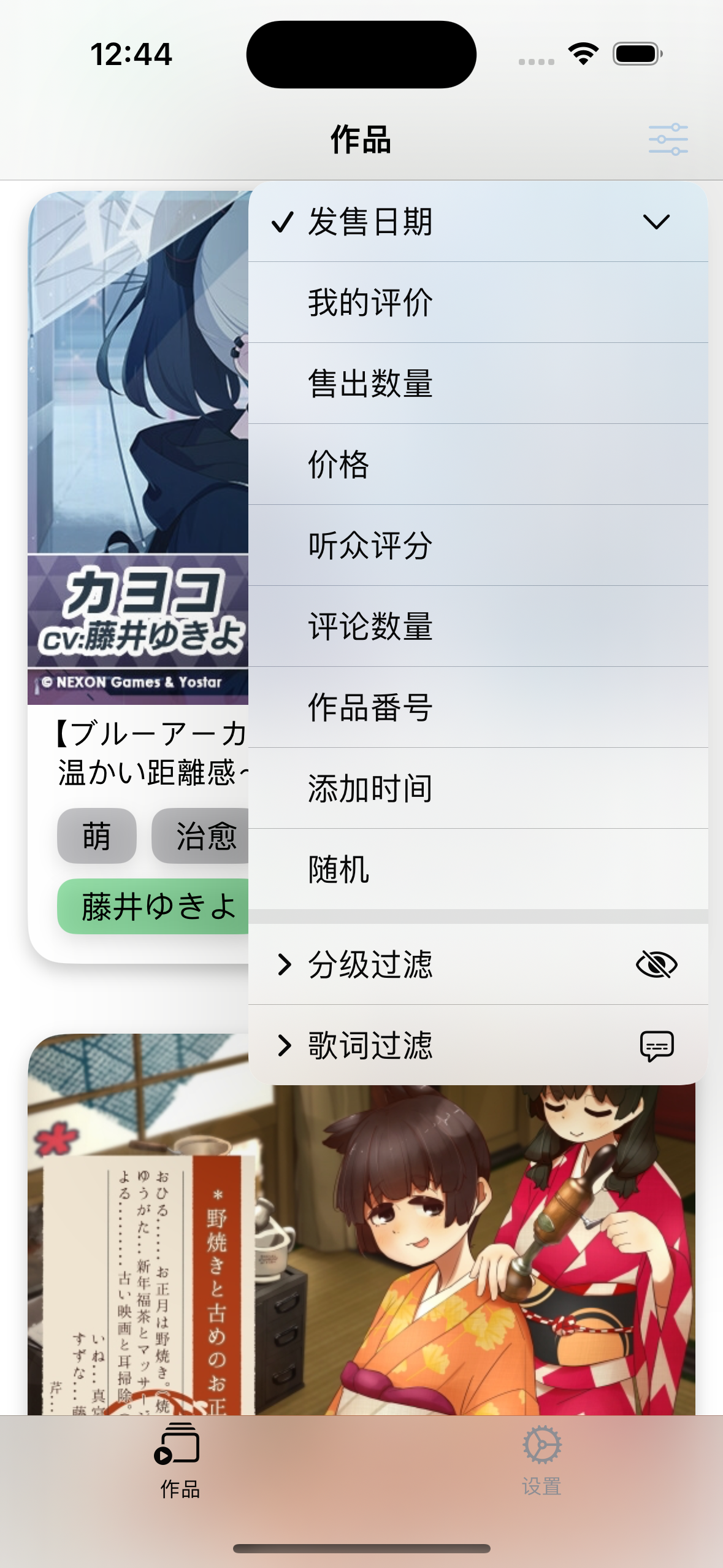
Task: Select 发售日期 sort option
Action: pyautogui.click(x=478, y=221)
